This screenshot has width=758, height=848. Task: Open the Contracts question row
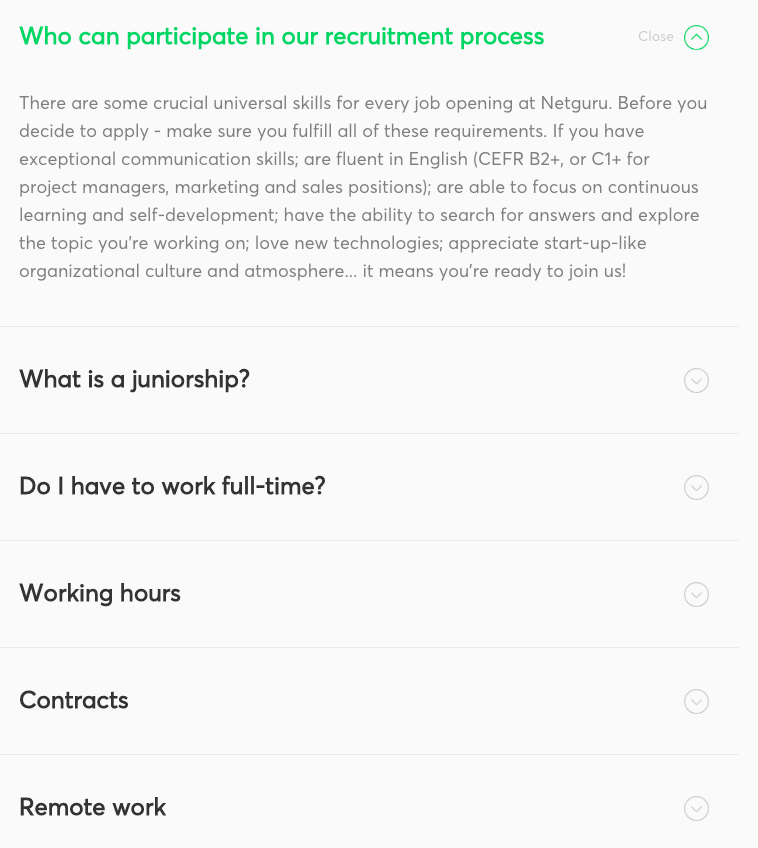pos(73,700)
